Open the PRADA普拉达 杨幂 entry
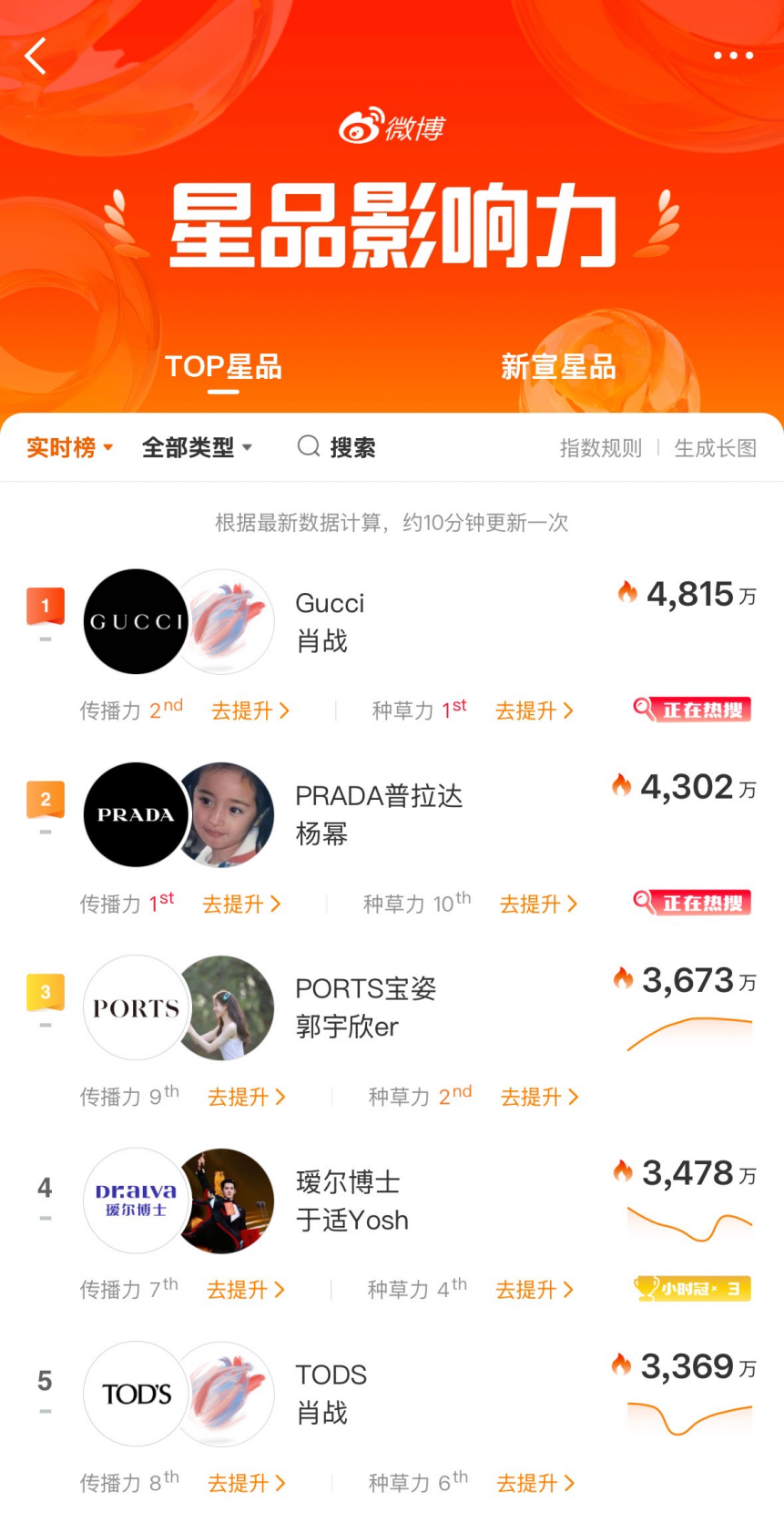The height and width of the screenshot is (1533, 784). point(378,814)
